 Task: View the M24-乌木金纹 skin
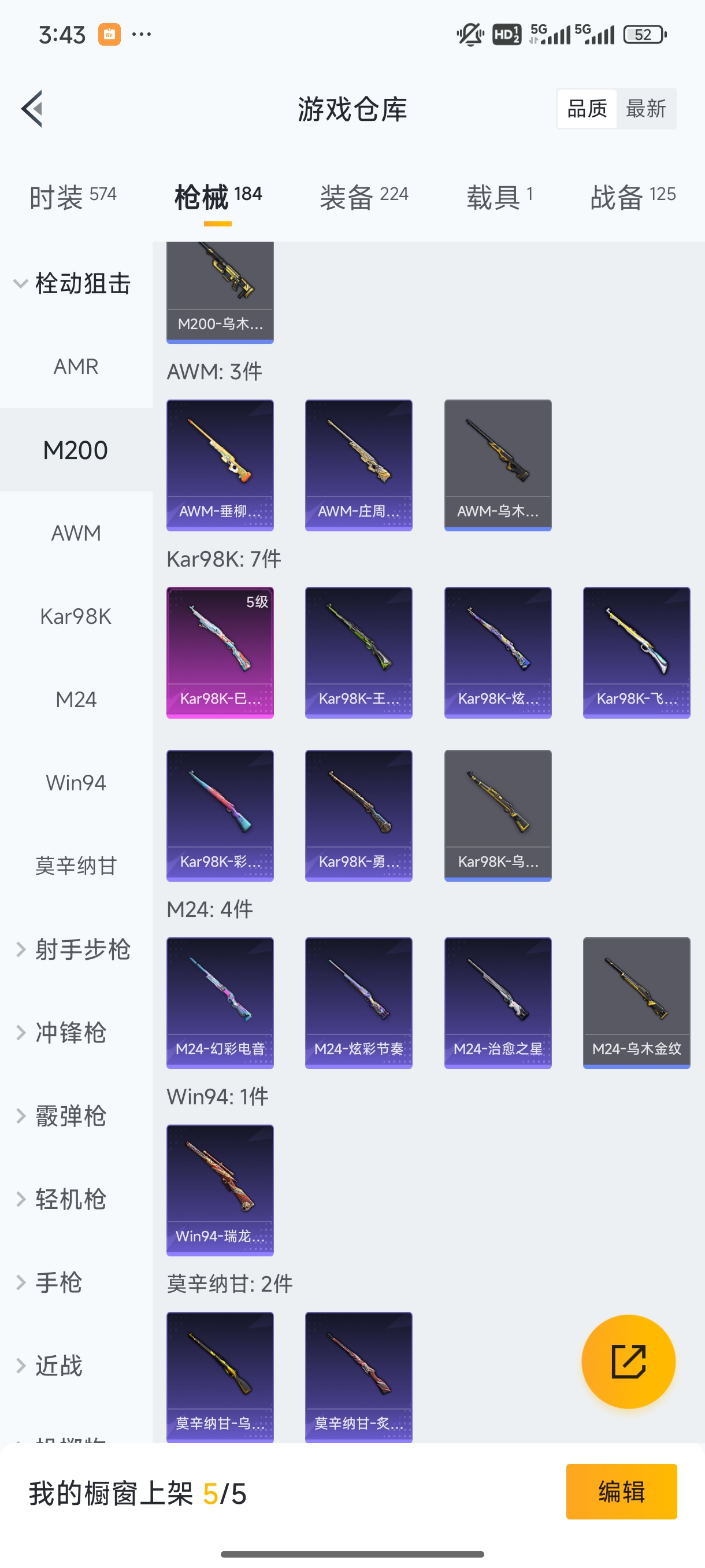(636, 1003)
